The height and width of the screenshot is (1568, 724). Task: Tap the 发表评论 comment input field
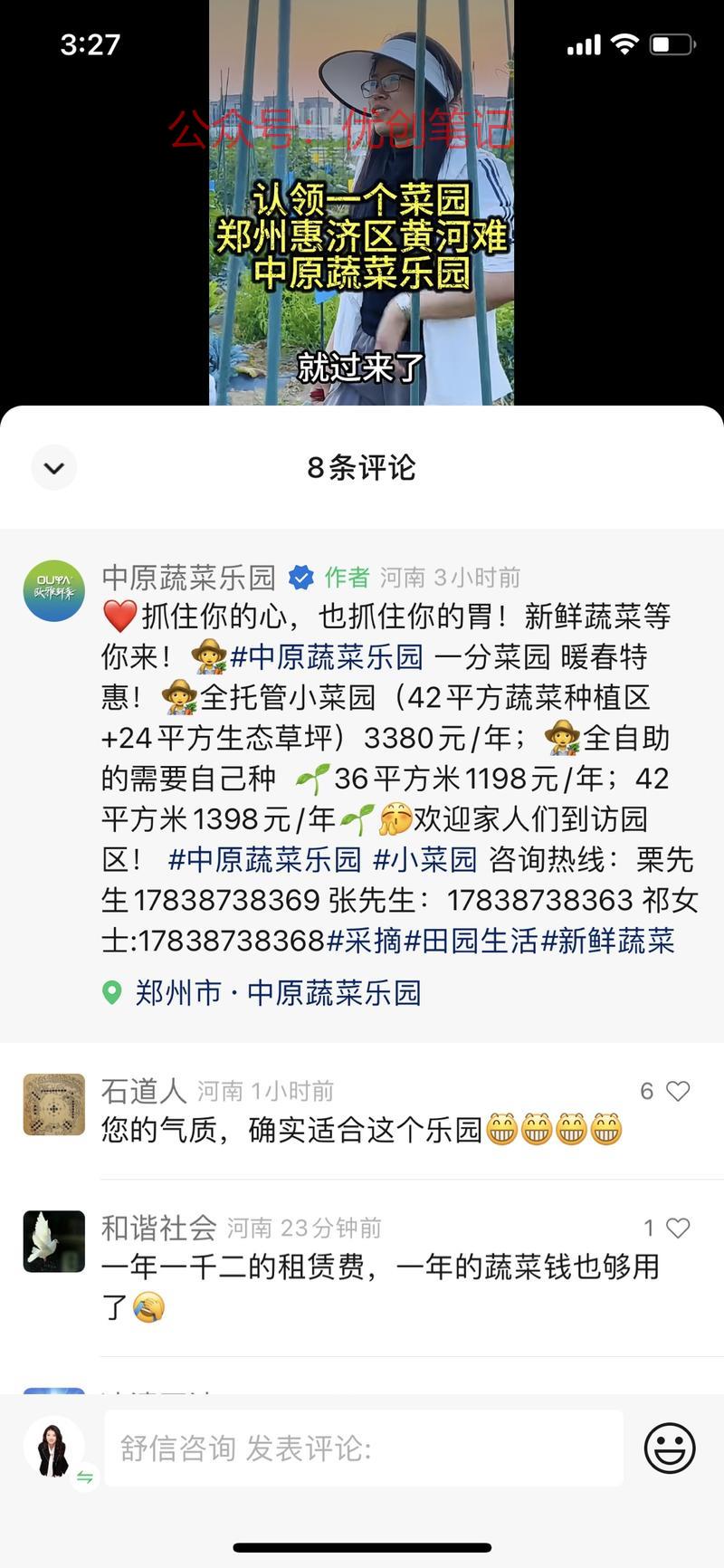pos(364,1448)
